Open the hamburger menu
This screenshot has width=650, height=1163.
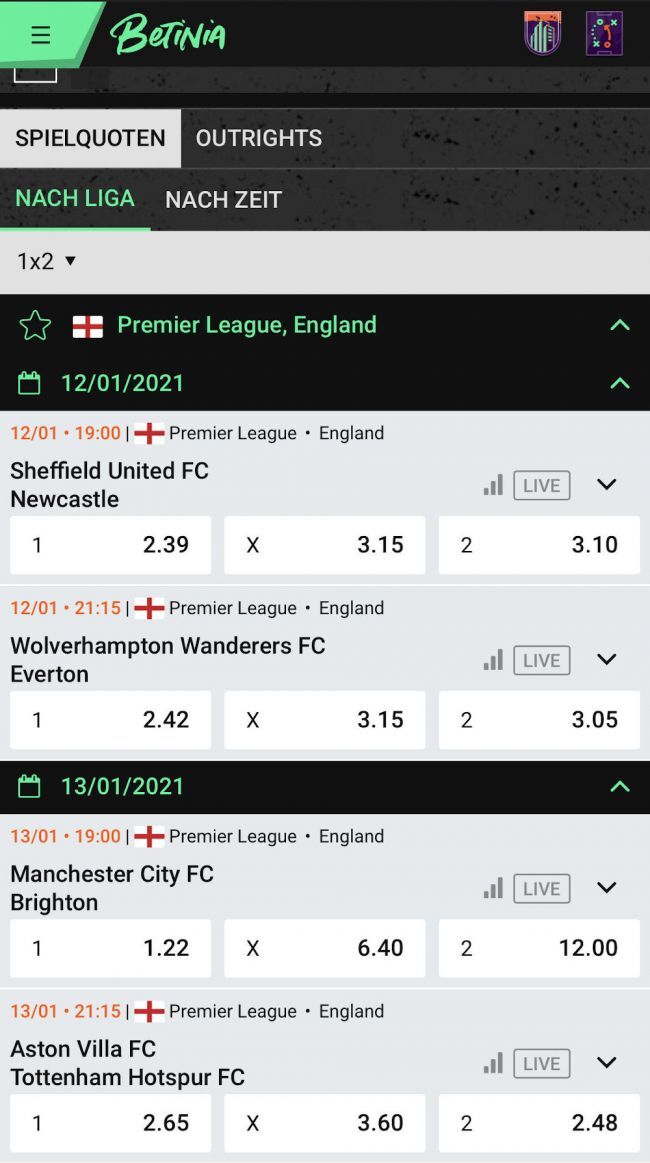pos(40,35)
